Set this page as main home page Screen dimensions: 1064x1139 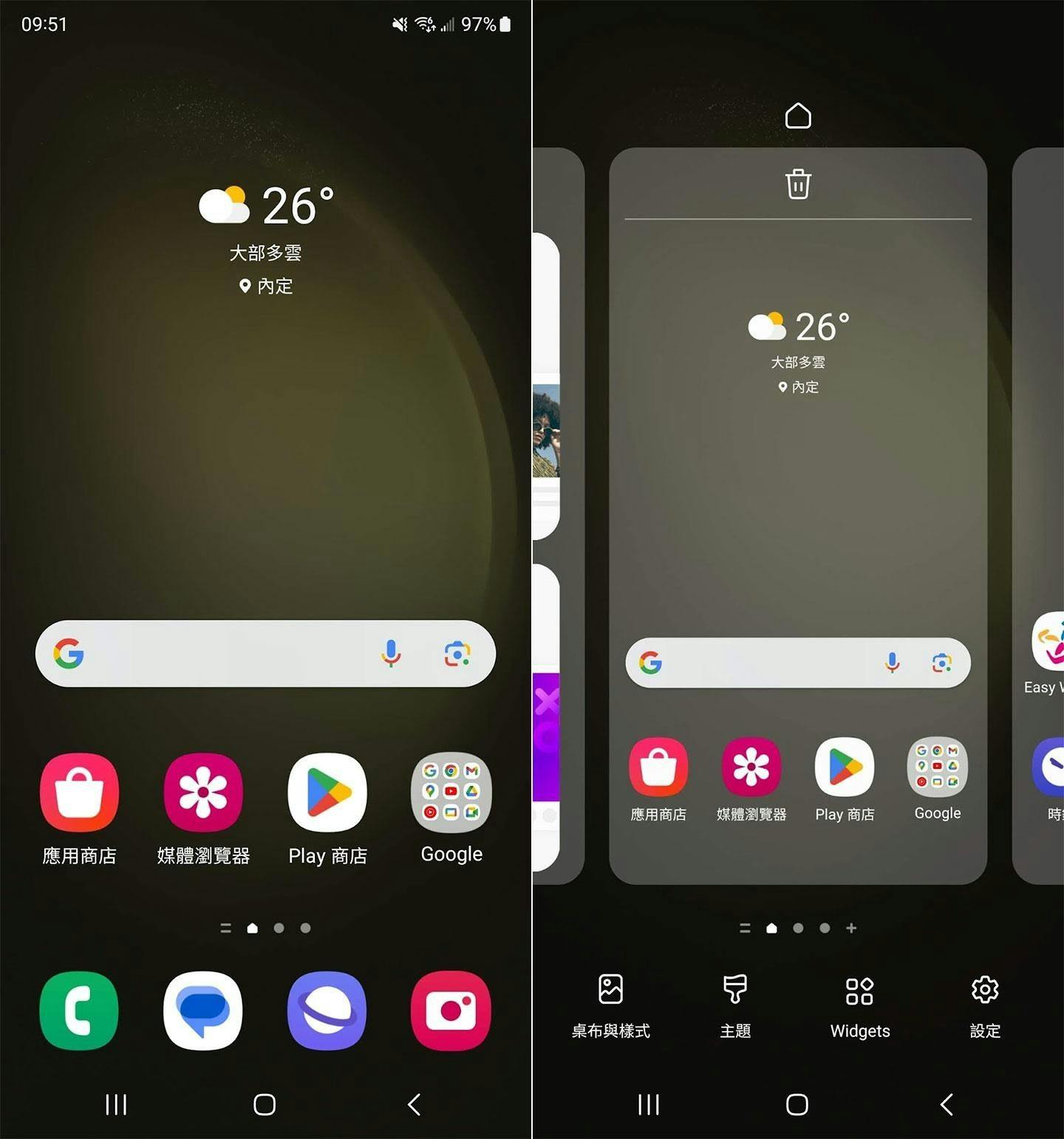[x=798, y=116]
